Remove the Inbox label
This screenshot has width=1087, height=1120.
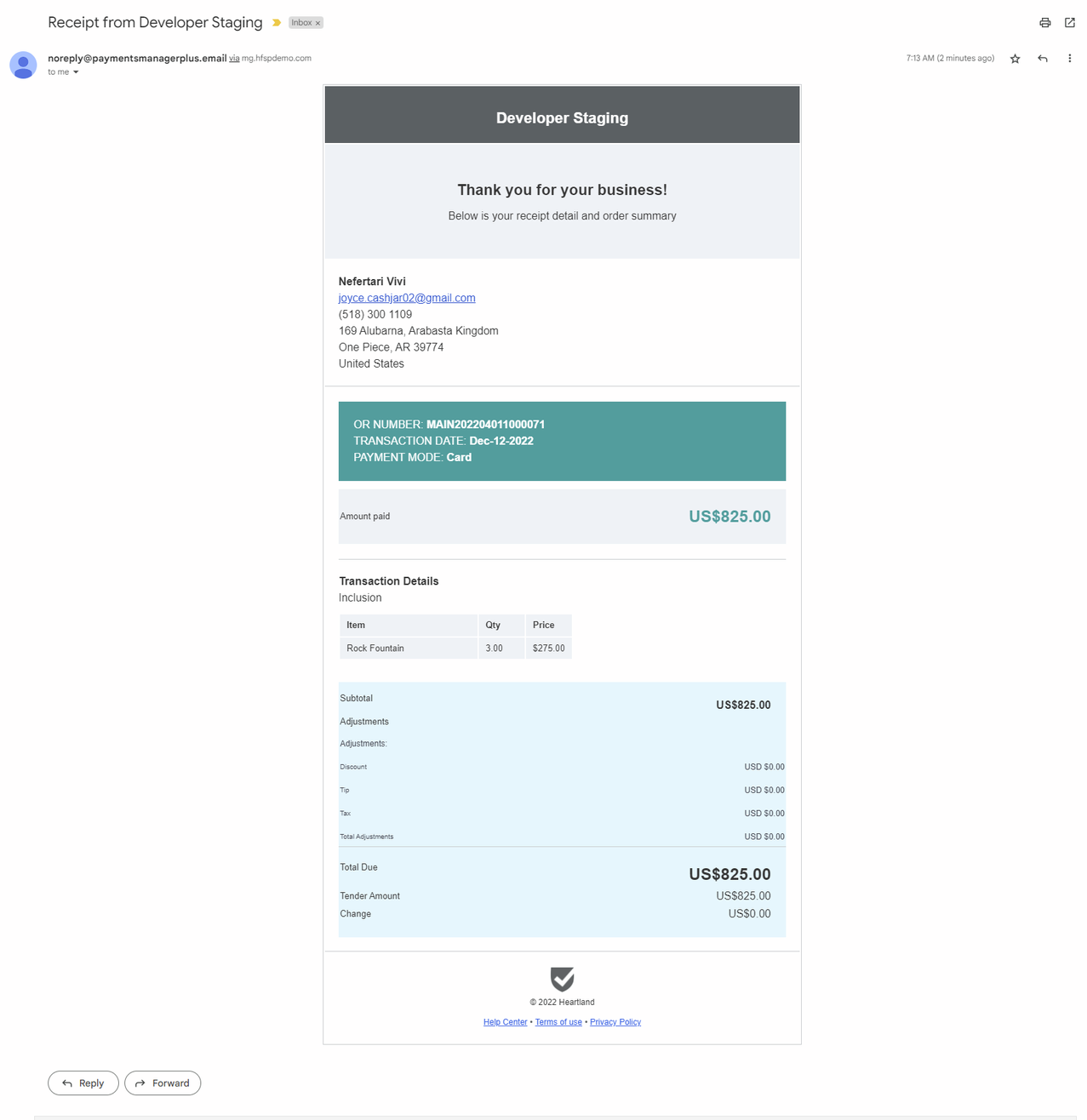[x=318, y=24]
